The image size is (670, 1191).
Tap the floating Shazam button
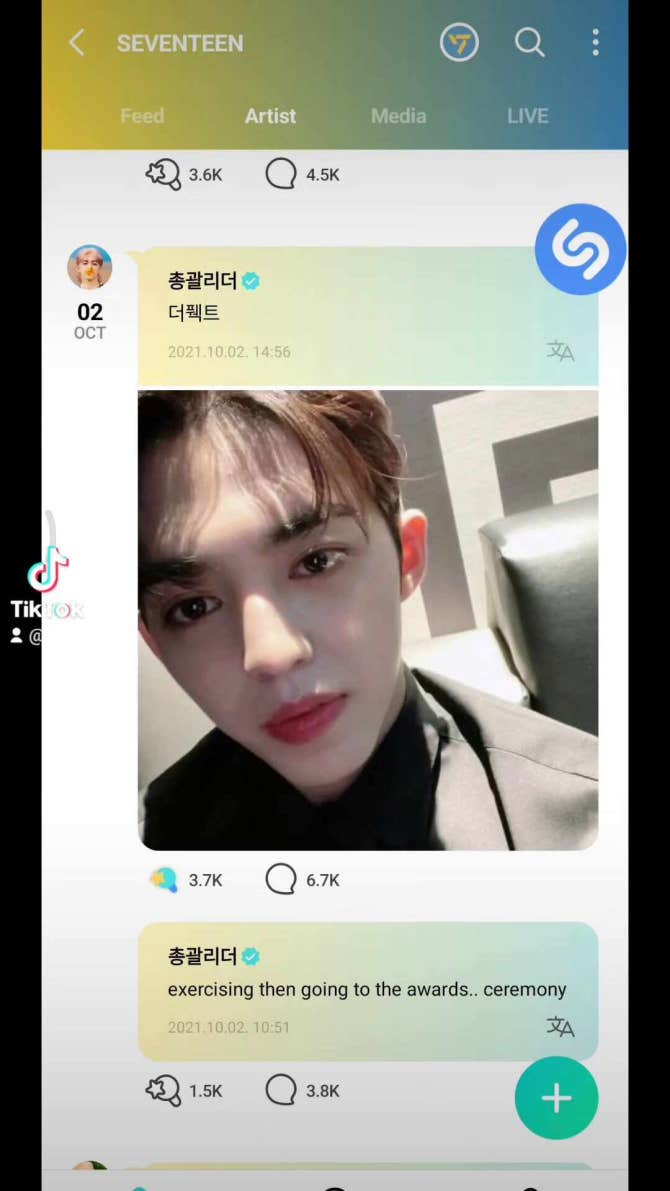point(580,249)
